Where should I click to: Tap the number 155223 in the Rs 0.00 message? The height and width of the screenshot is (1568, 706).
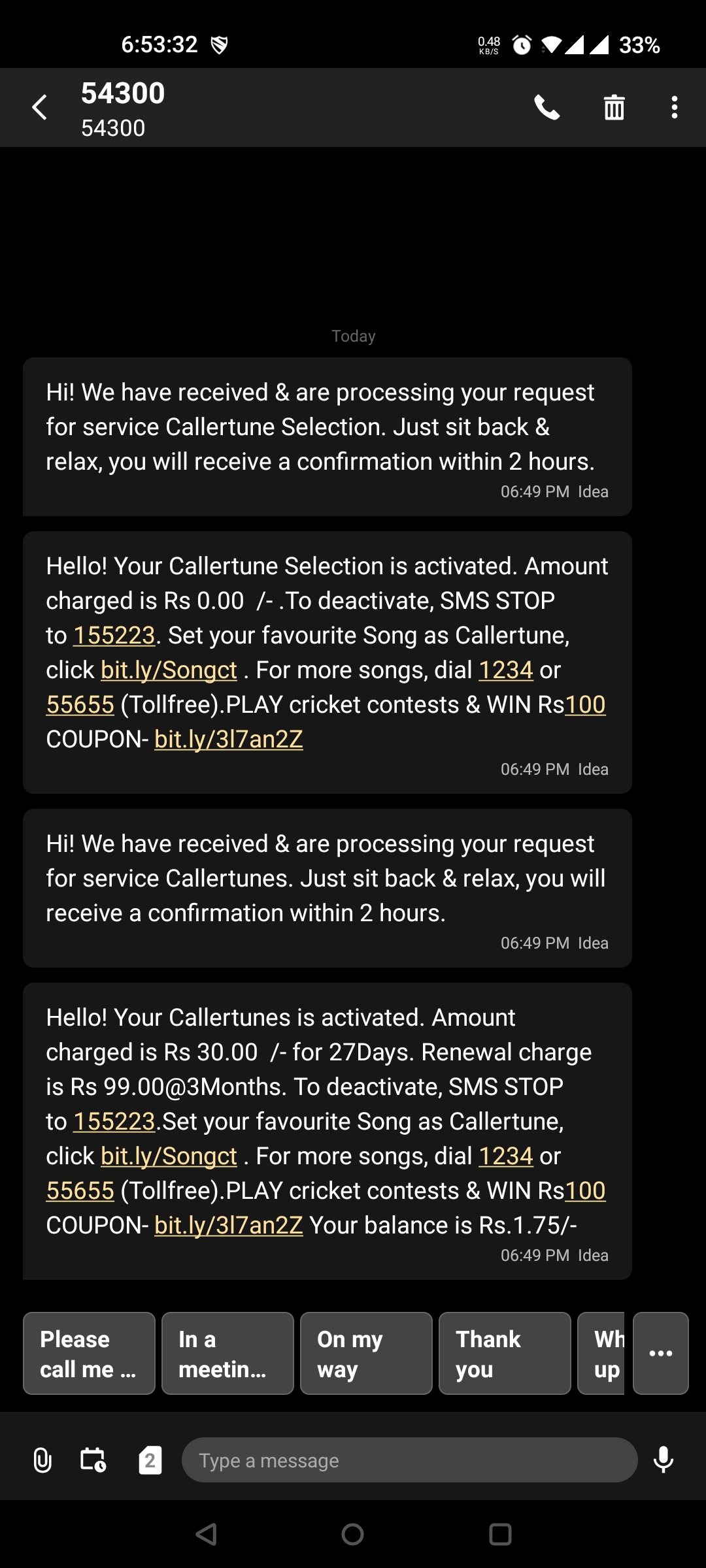coord(114,636)
